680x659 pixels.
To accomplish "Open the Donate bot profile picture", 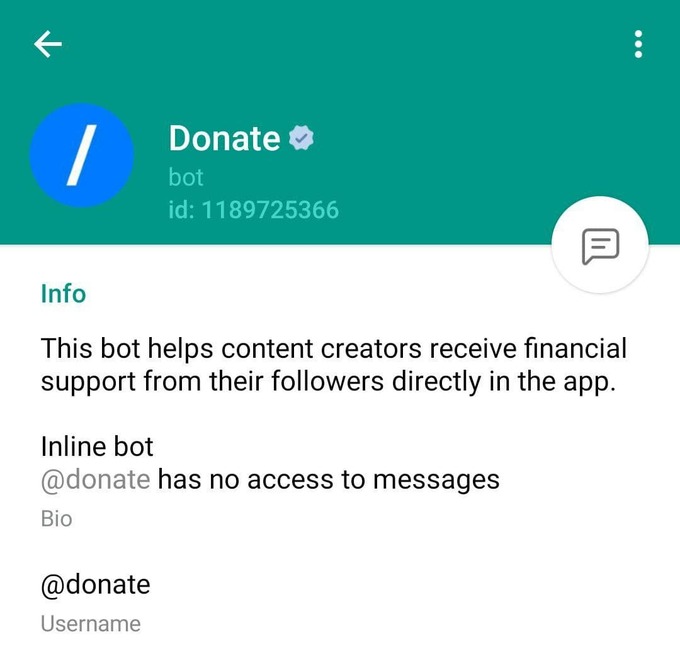I will (x=82, y=153).
